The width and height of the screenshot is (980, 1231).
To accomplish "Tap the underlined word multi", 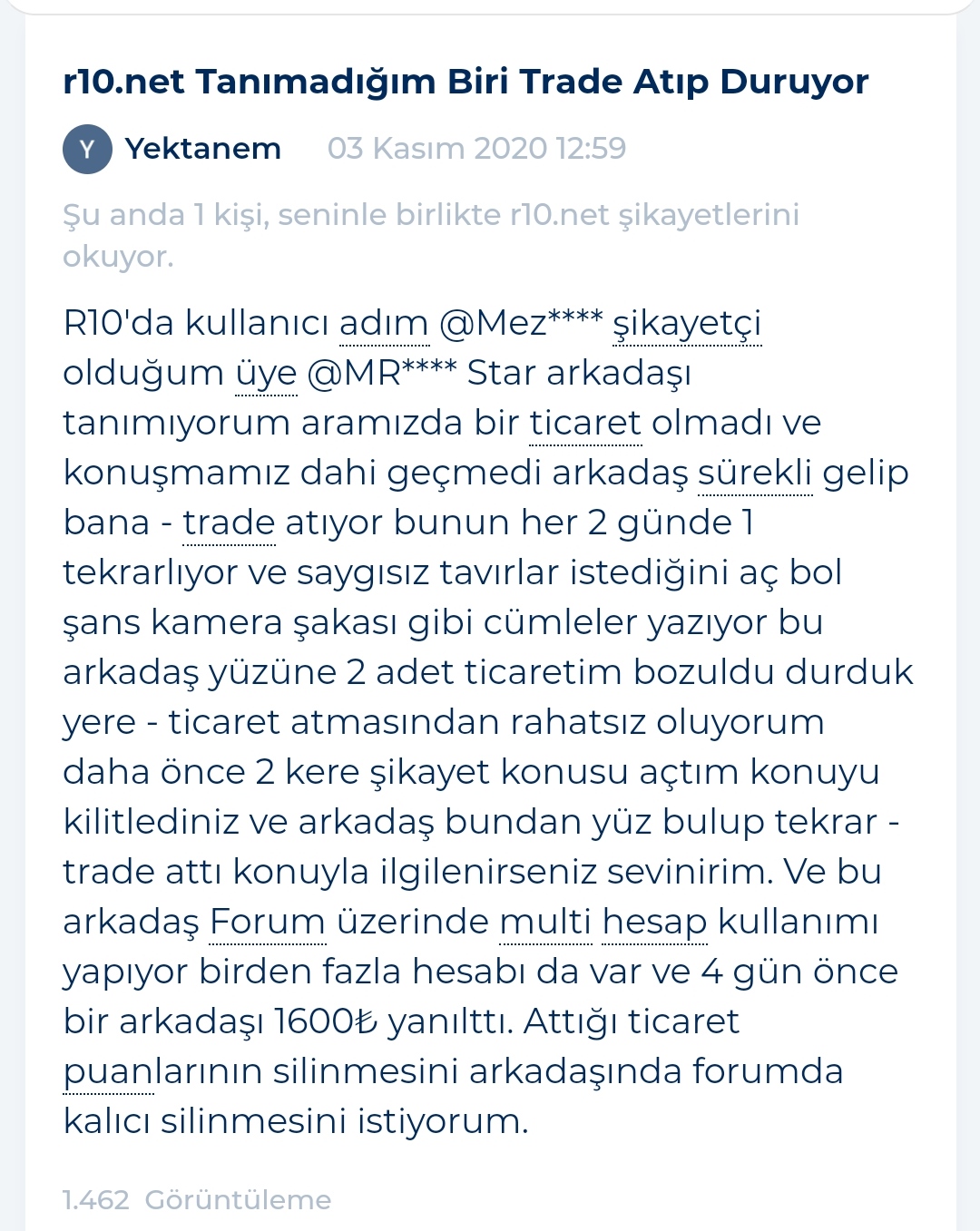I will coord(545,922).
